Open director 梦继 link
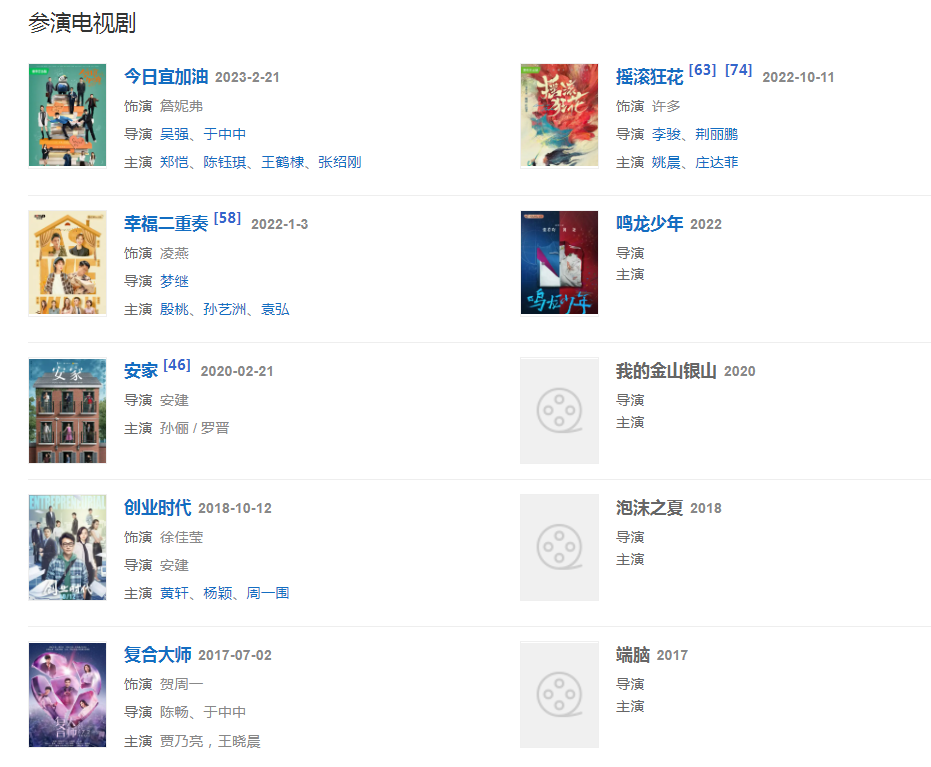The height and width of the screenshot is (767, 931). (x=174, y=281)
